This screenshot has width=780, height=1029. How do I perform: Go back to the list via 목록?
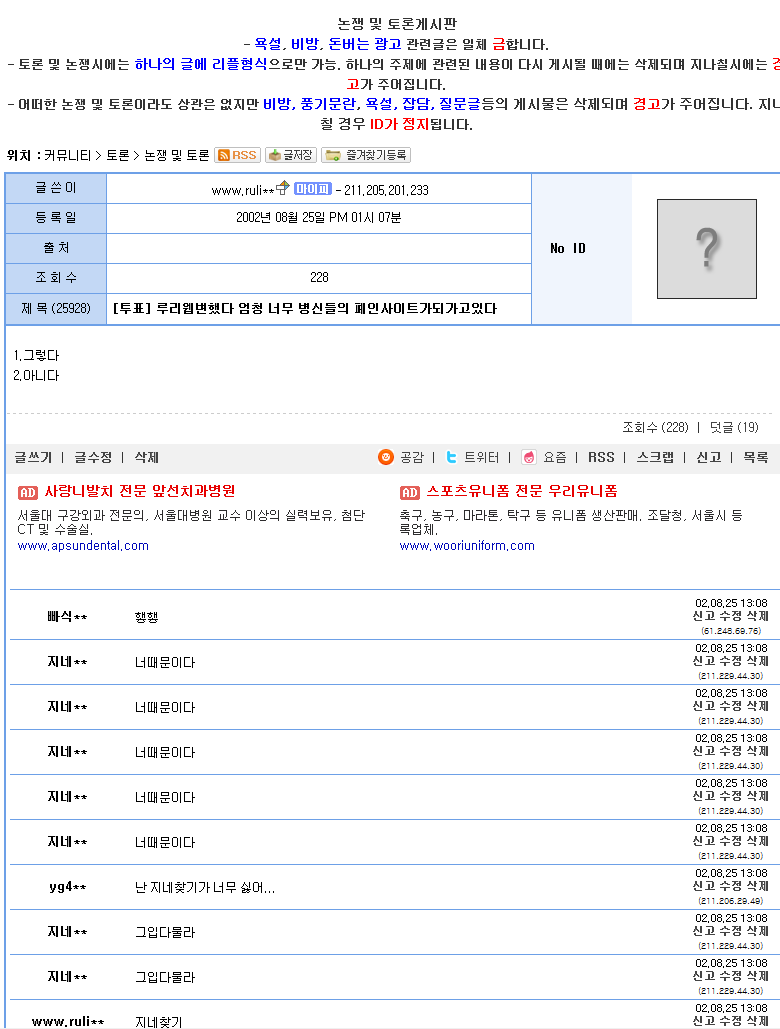tap(755, 457)
